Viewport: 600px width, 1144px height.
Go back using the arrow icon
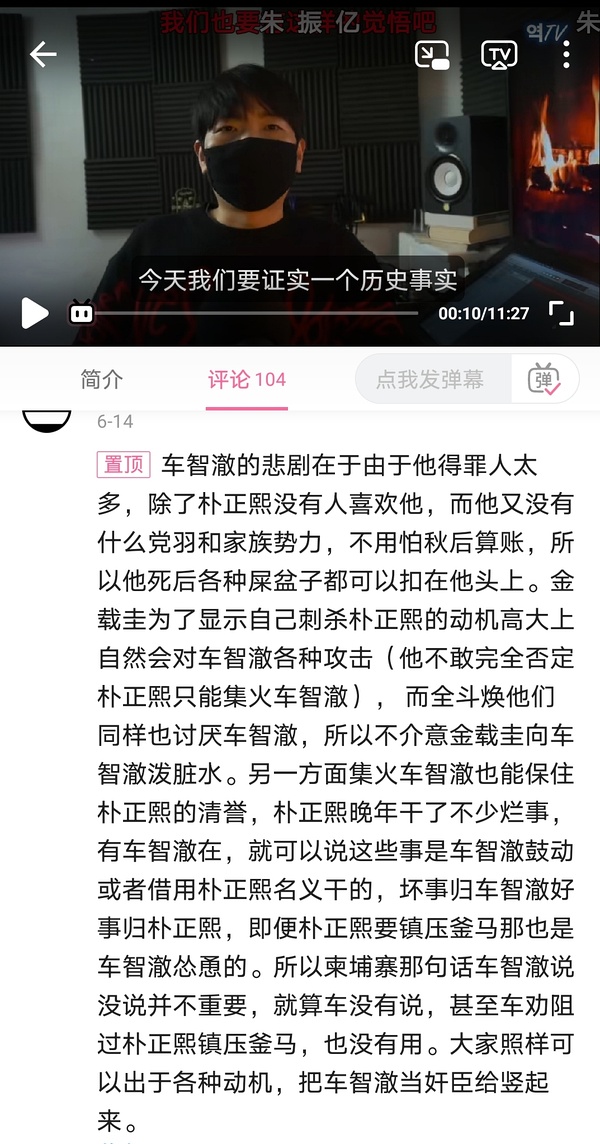click(43, 55)
